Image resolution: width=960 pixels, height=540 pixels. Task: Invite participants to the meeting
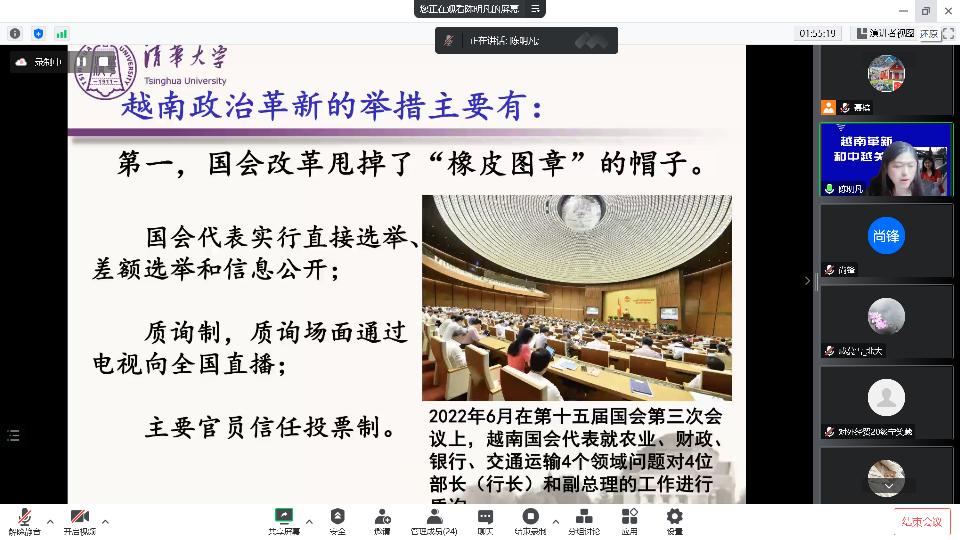pos(382,519)
